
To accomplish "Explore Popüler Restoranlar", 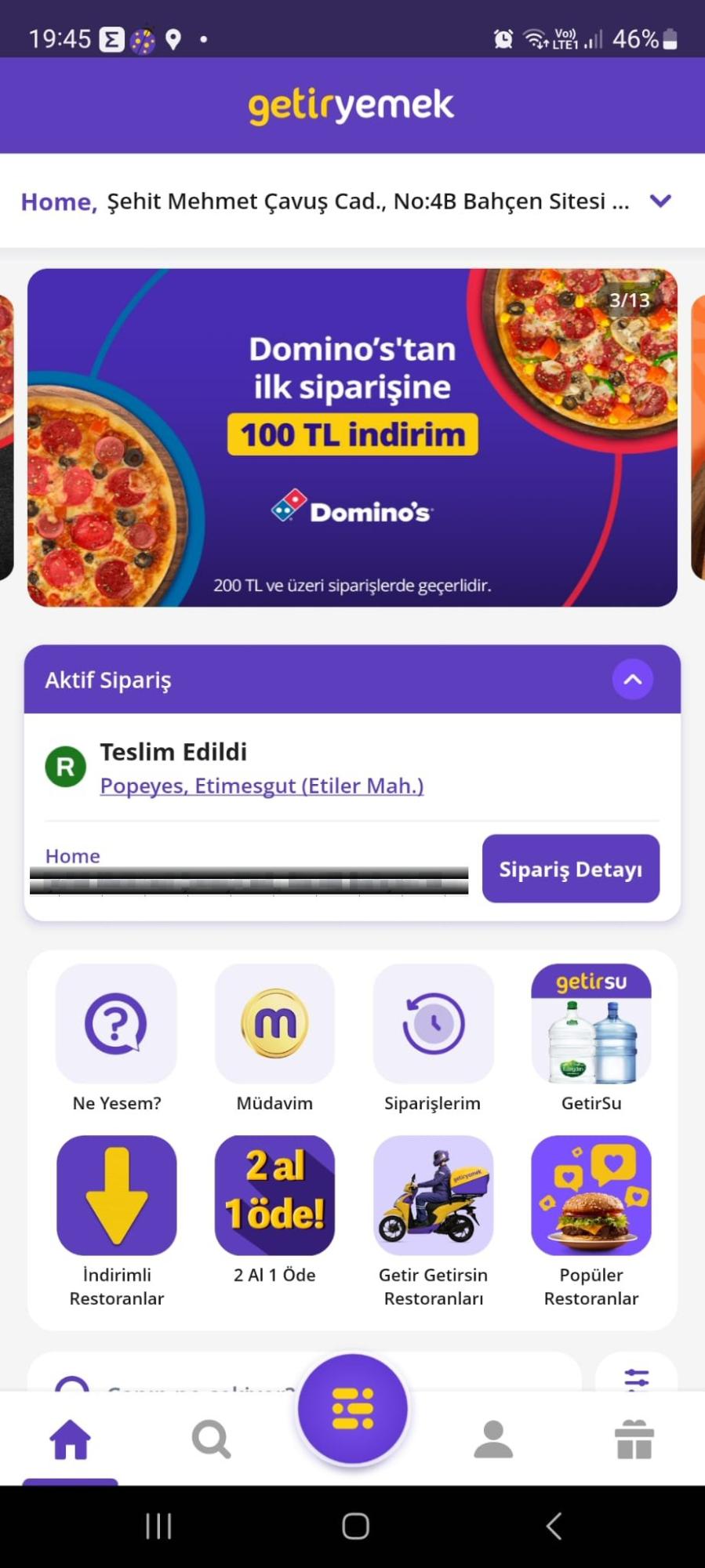I will coord(591,1196).
